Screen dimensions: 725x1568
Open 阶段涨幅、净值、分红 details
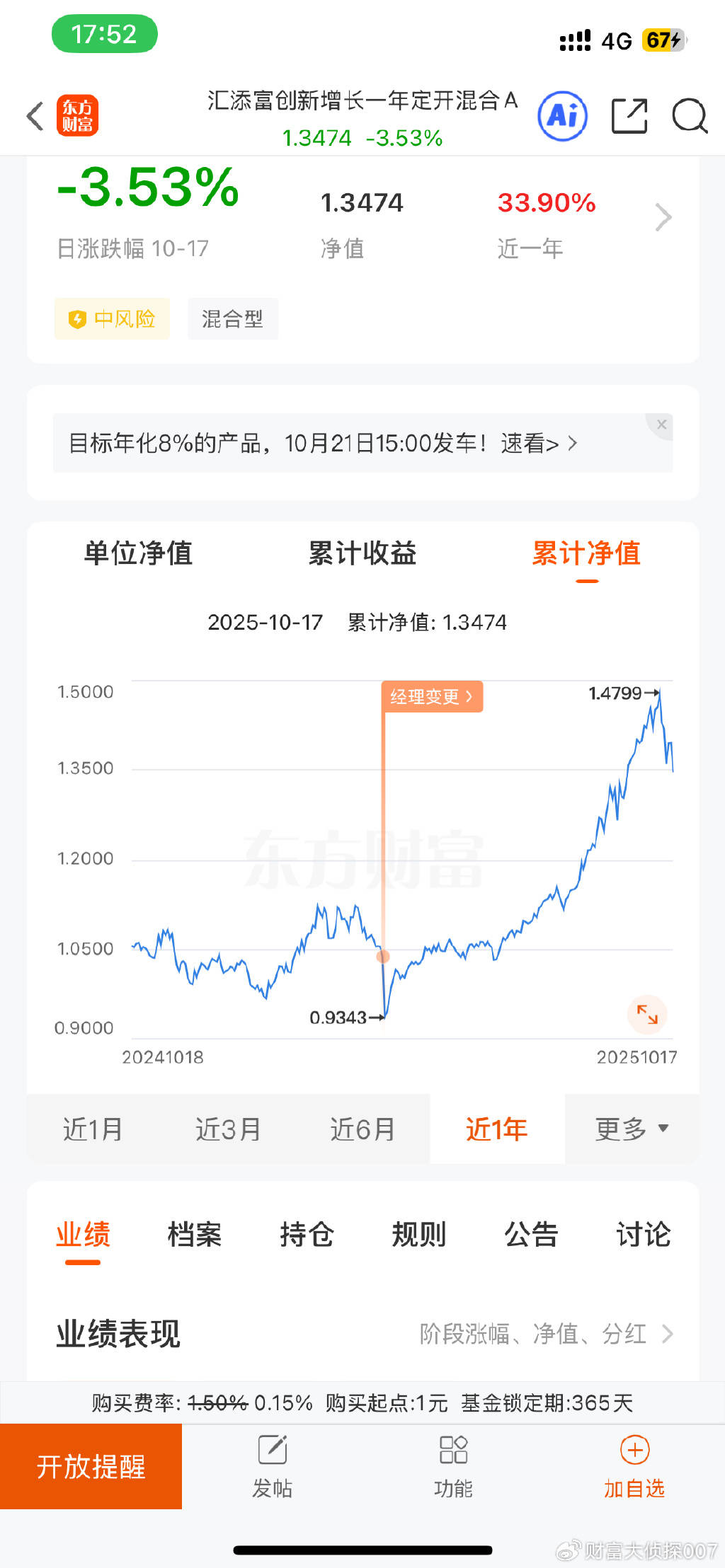[546, 1334]
